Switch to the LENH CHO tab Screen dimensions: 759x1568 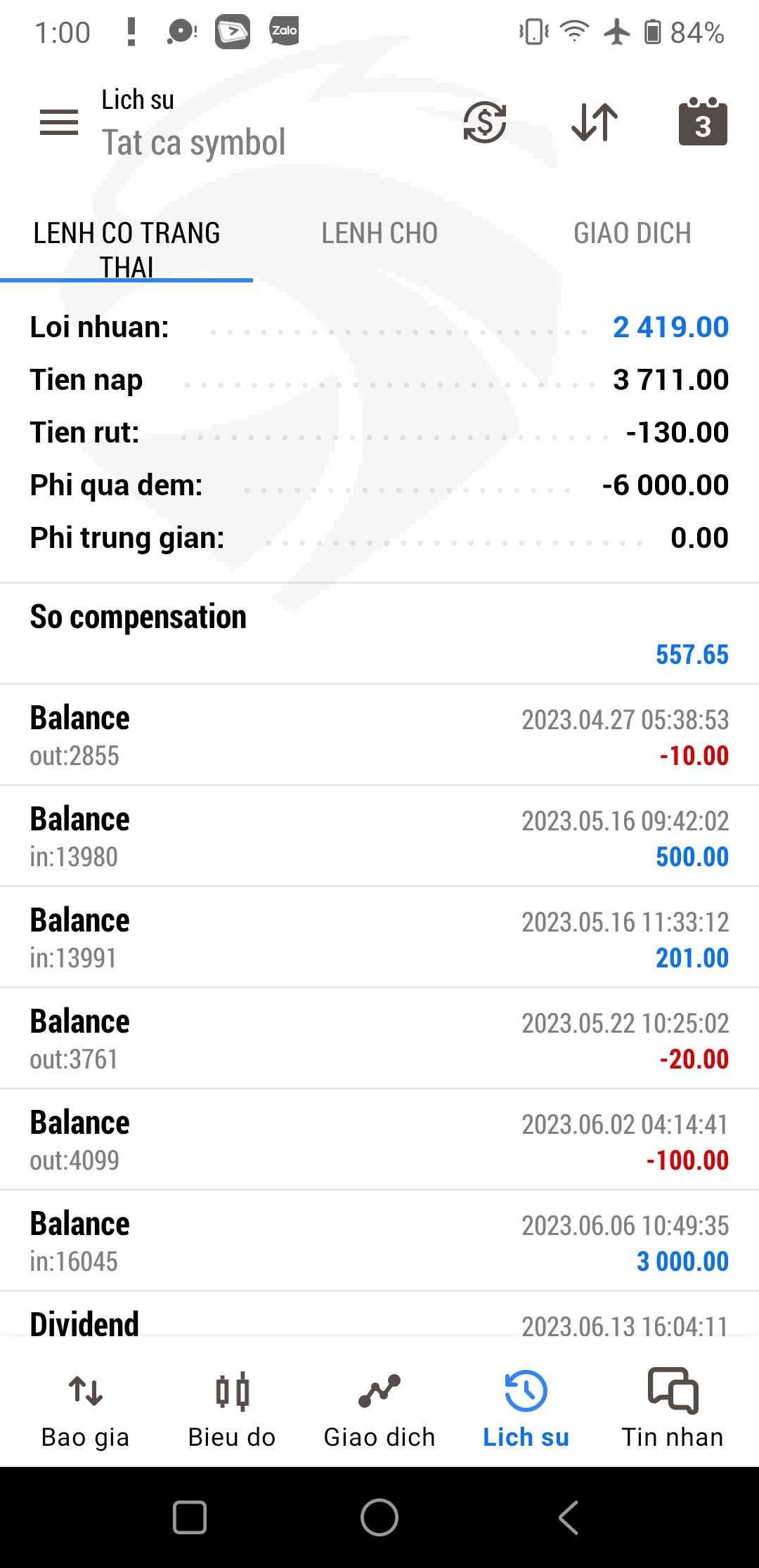379,233
